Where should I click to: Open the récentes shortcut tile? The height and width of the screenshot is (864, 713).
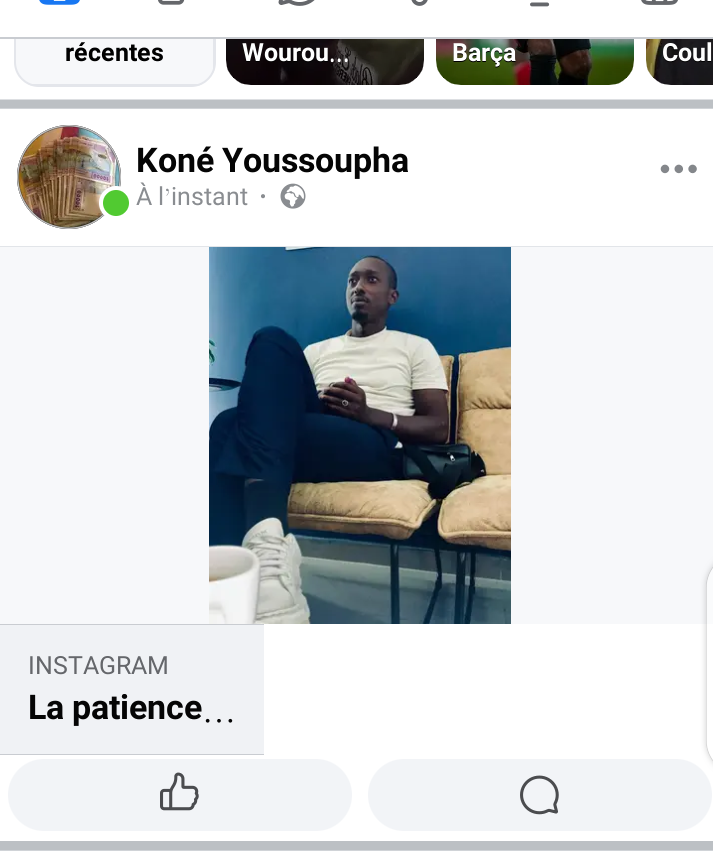click(115, 58)
